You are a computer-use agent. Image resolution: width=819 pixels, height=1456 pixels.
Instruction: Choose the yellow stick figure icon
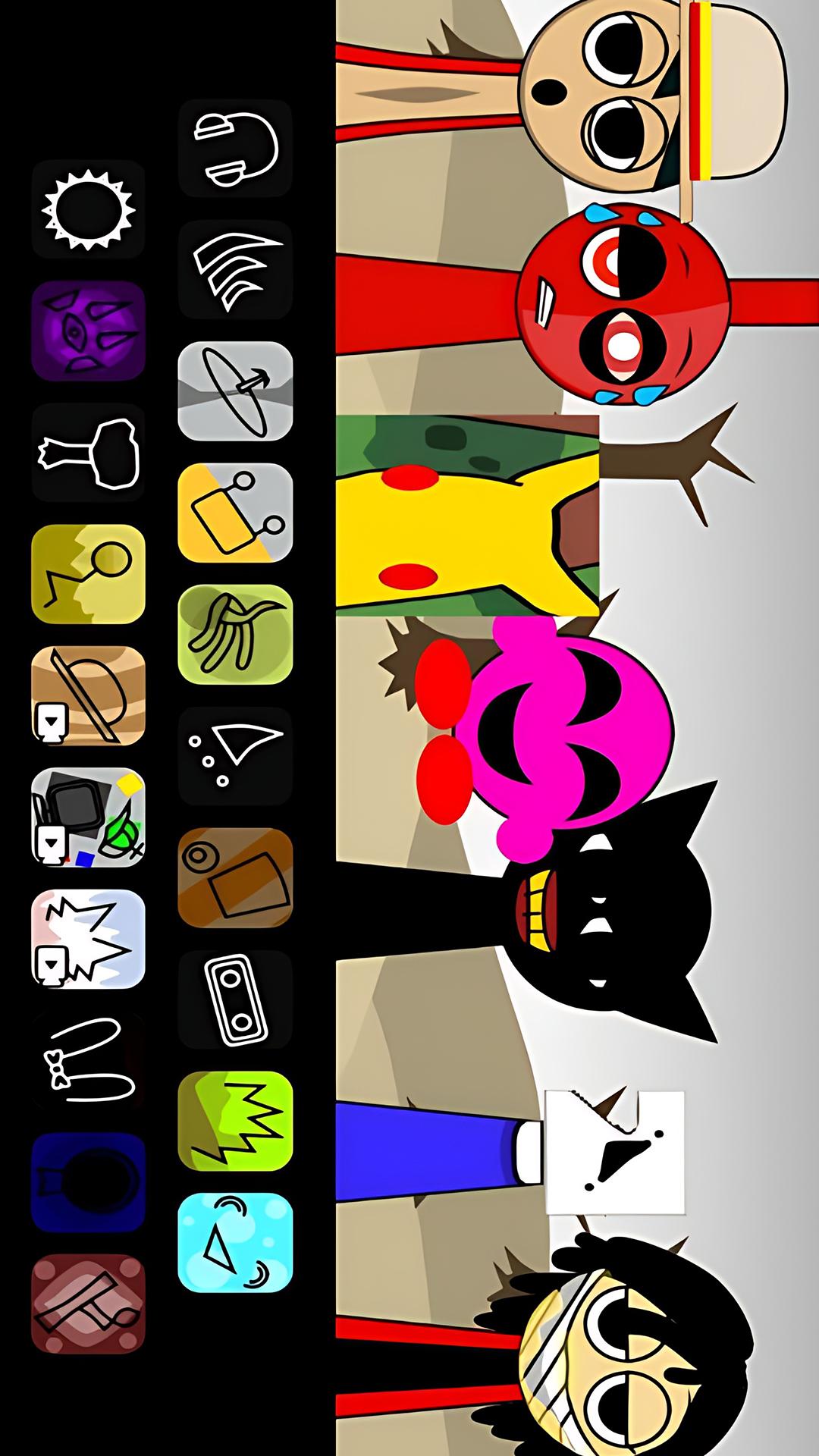[x=88, y=574]
